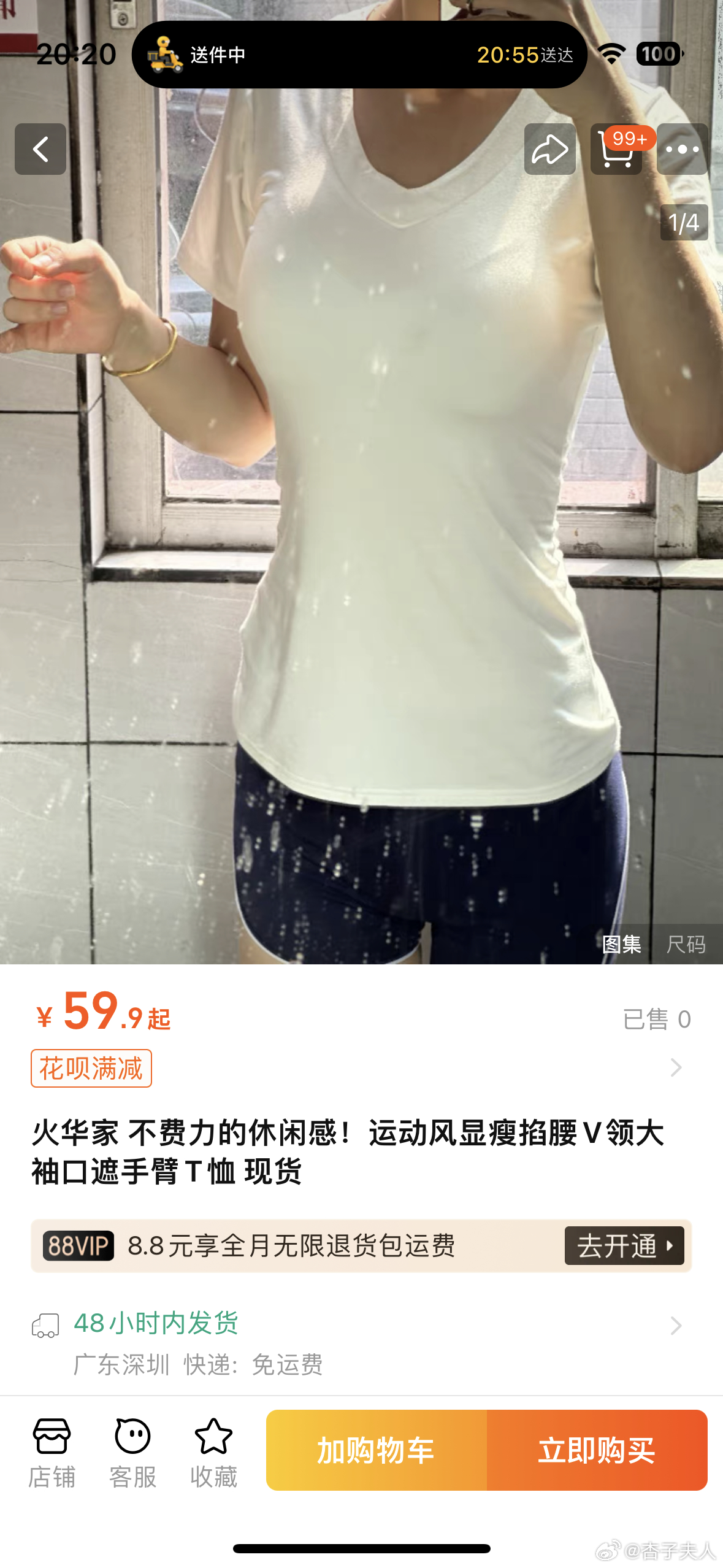
Task: Tap 立即购买 to buy now
Action: pyautogui.click(x=597, y=1450)
